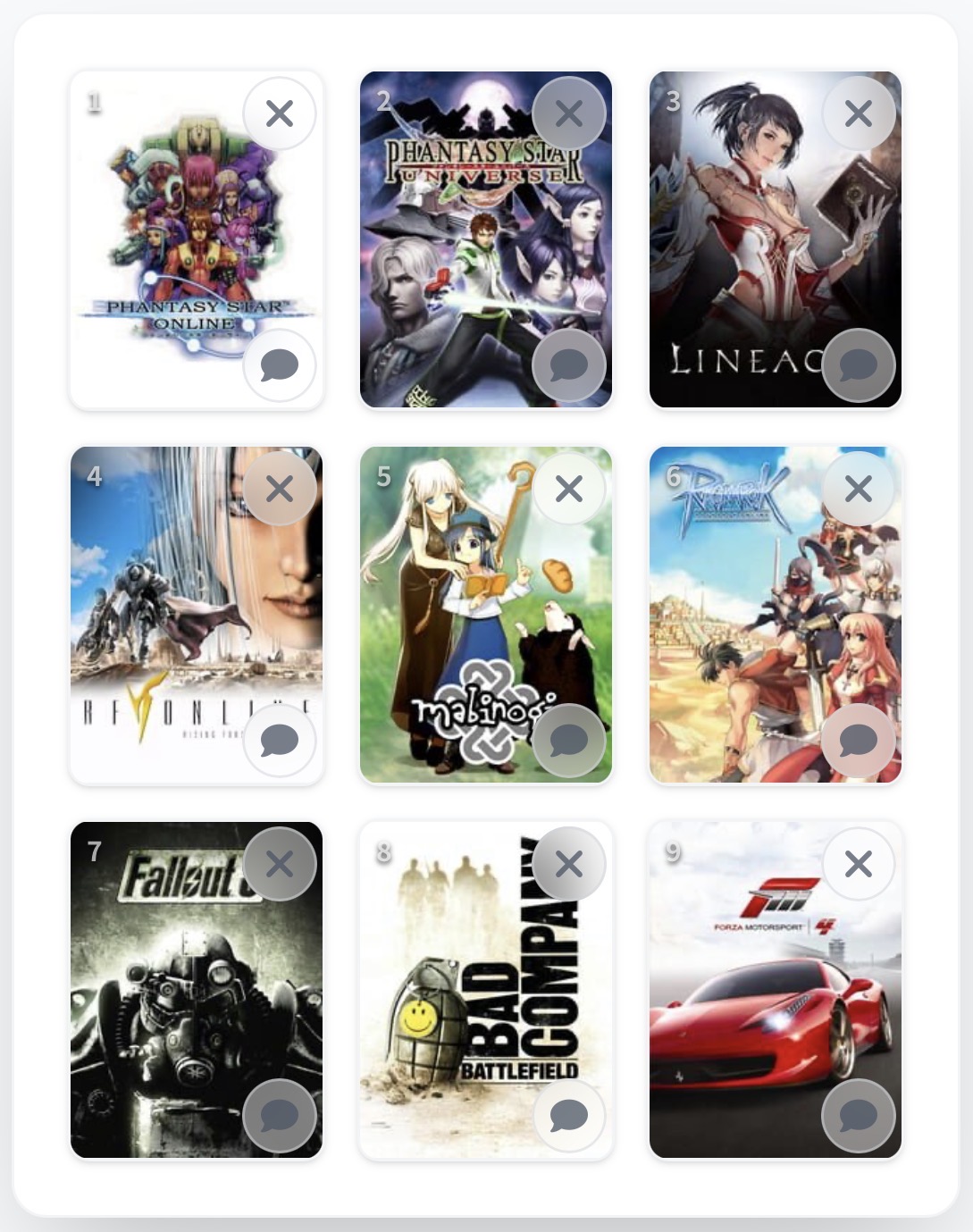Screen dimensions: 973x1232
Task: Comment on Phantasy Star Universe
Action: point(569,365)
